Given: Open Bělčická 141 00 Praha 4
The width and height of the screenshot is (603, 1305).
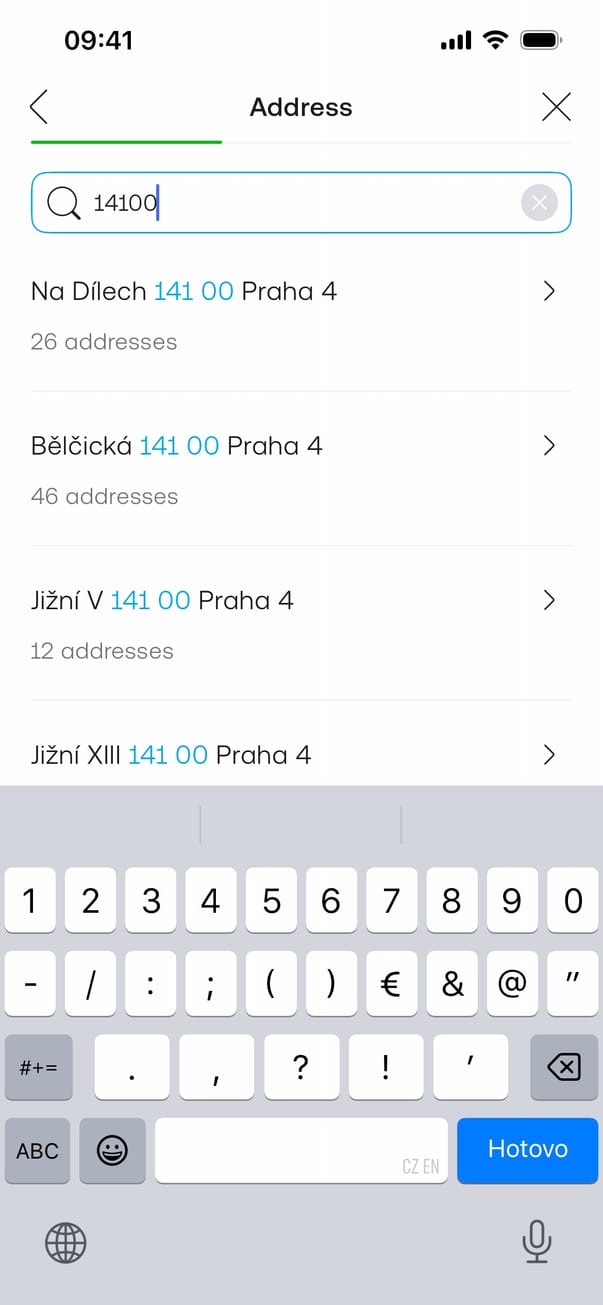Looking at the screenshot, I should click(x=300, y=468).
